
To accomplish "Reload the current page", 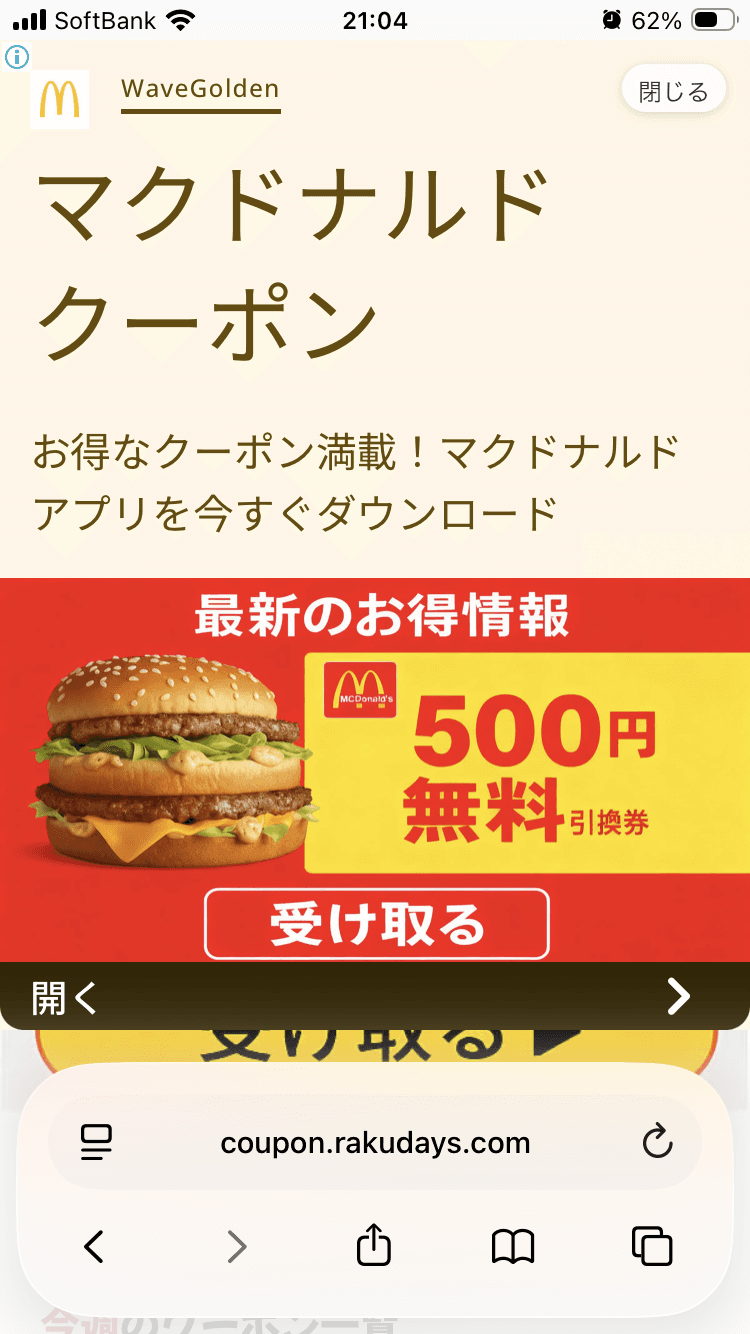I will (x=657, y=1142).
